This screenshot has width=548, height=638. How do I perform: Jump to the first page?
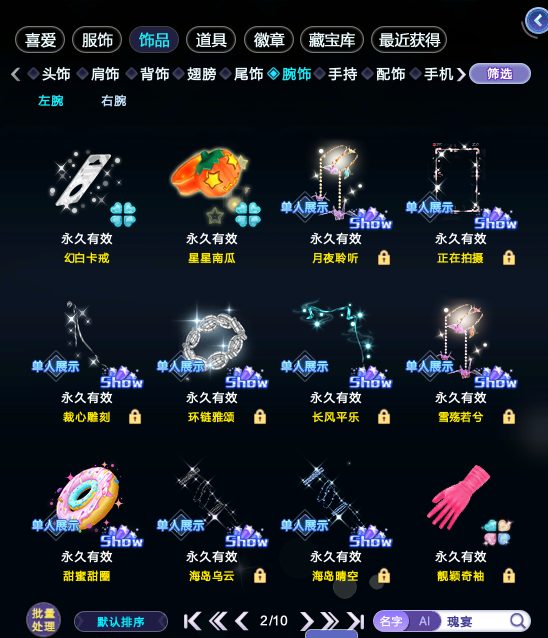[192, 621]
